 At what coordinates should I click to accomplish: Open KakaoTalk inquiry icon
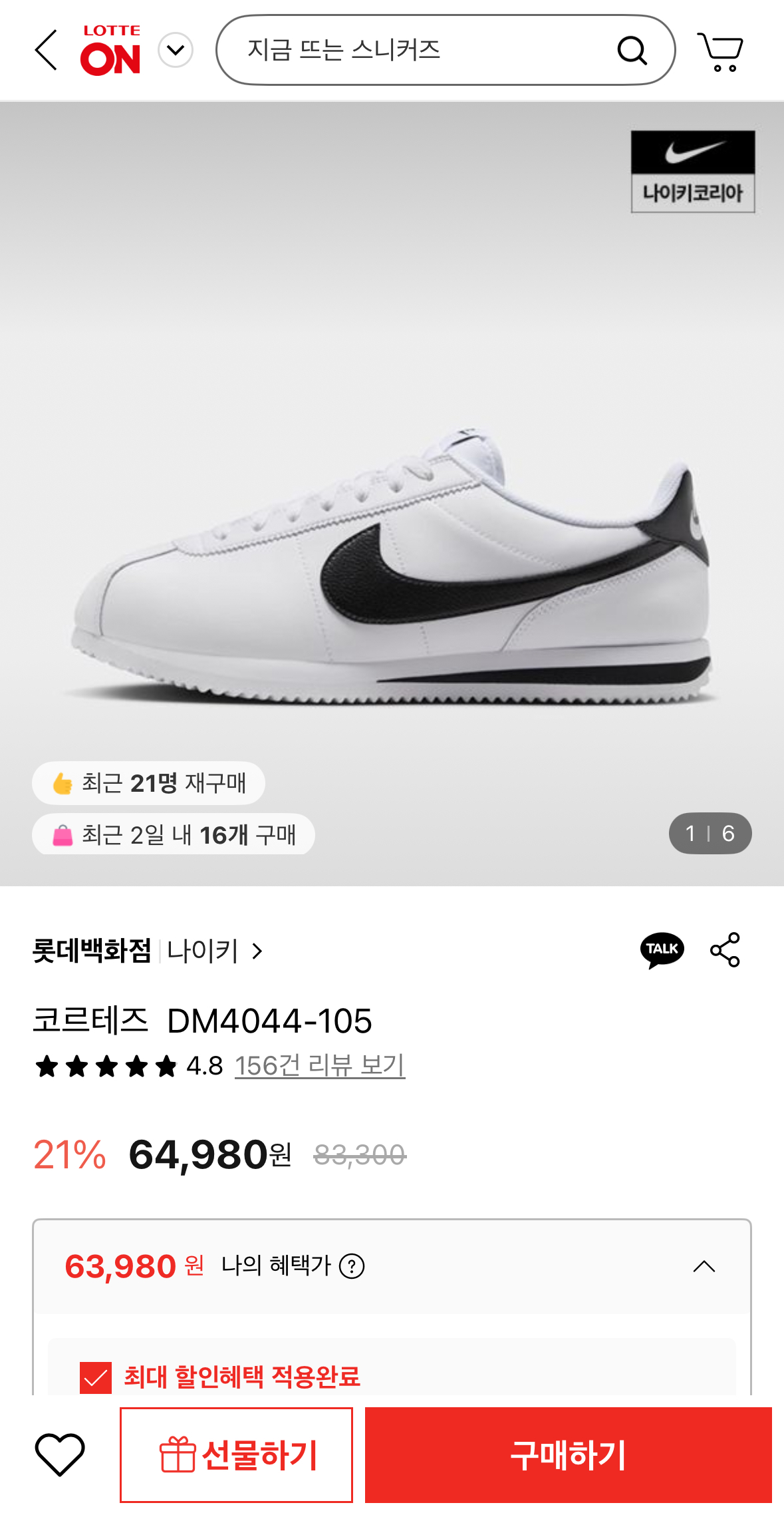[x=662, y=949]
